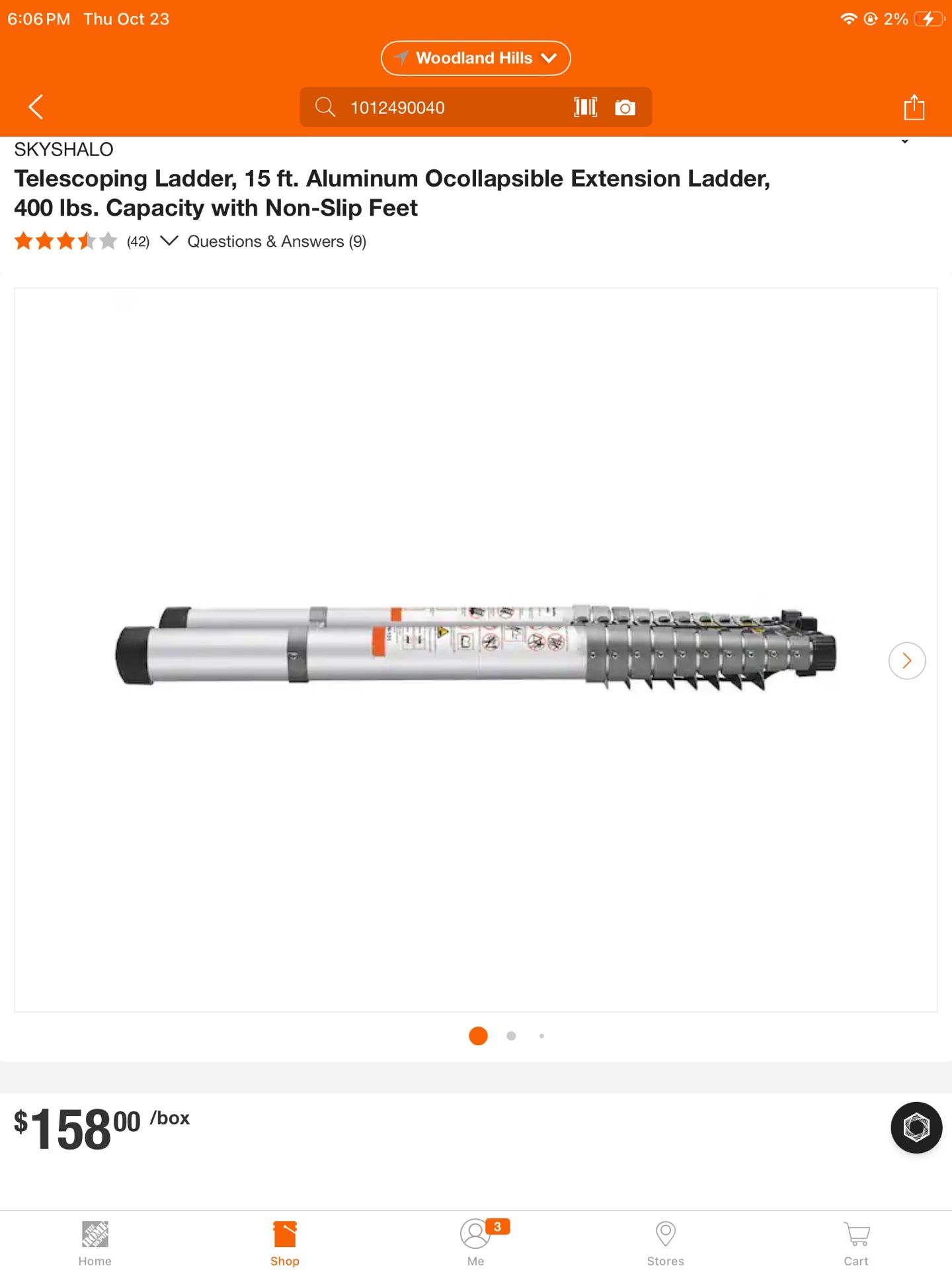The width and height of the screenshot is (952, 1270).
Task: Expand the star ratings breakdown
Action: (x=169, y=241)
